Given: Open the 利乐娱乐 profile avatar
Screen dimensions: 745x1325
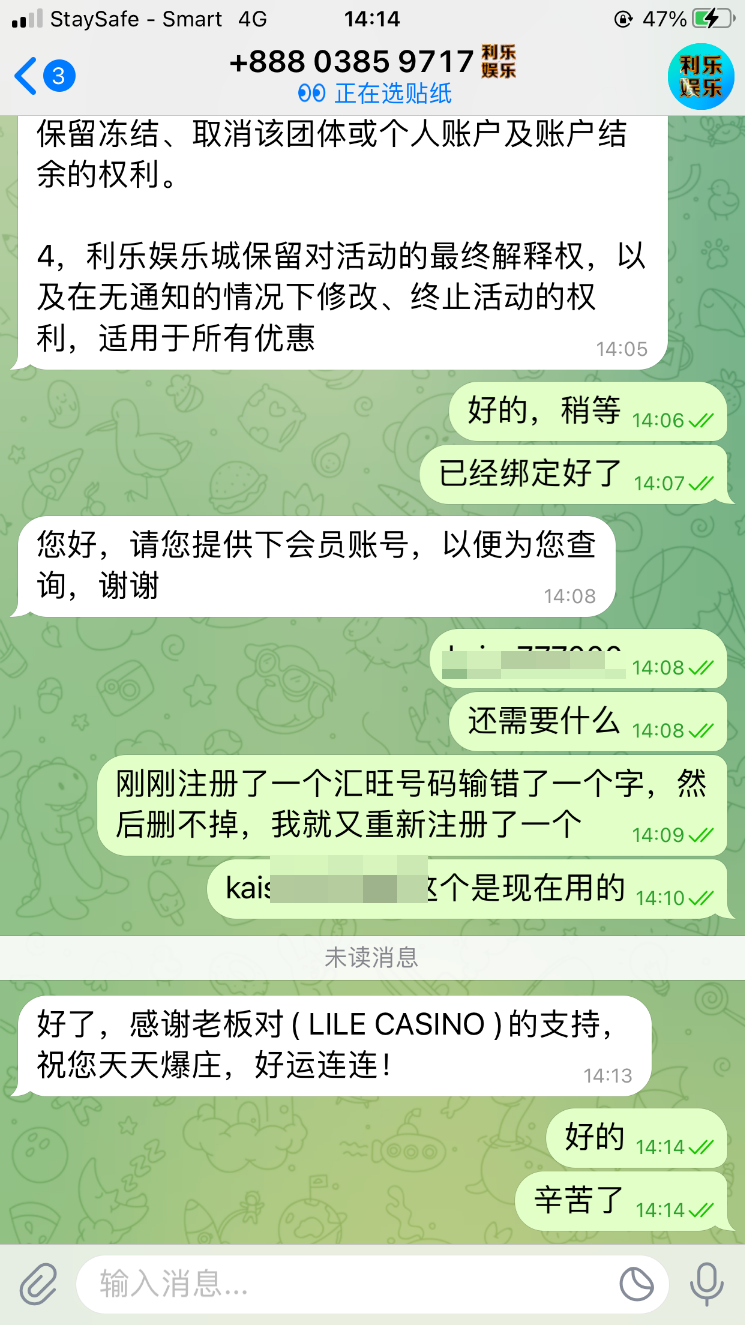Looking at the screenshot, I should (x=700, y=76).
